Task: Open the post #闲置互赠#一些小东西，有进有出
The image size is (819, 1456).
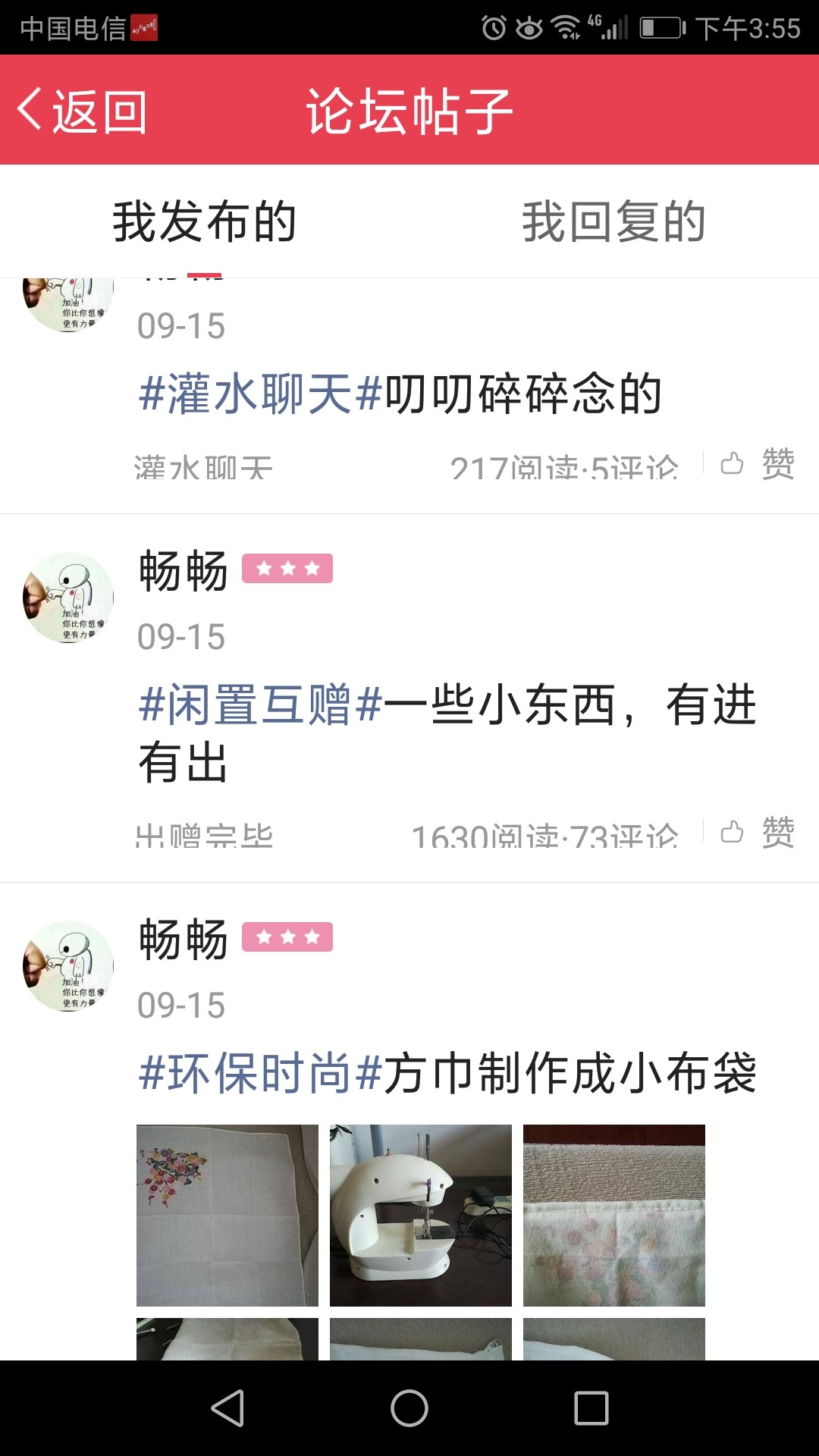Action: (447, 733)
